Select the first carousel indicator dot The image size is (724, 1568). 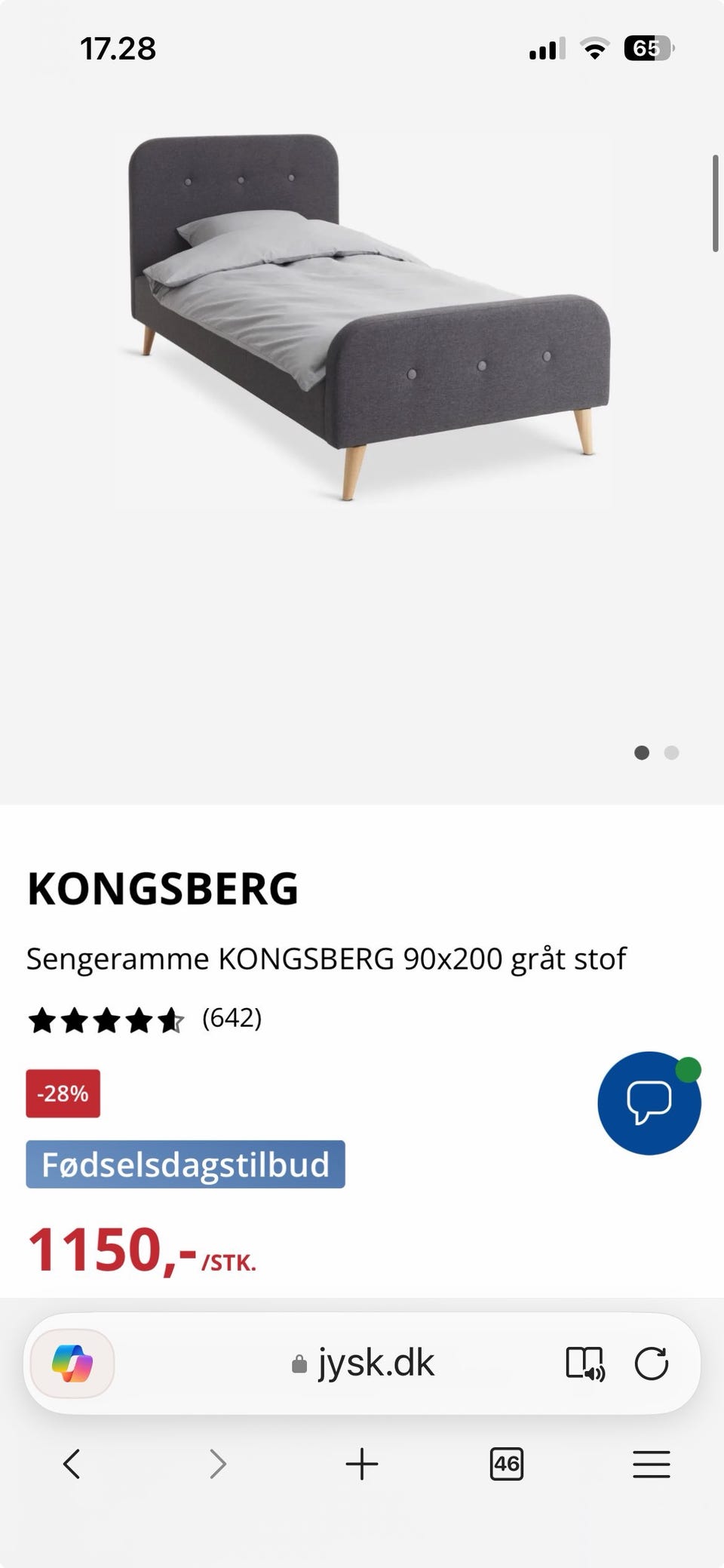click(x=642, y=753)
